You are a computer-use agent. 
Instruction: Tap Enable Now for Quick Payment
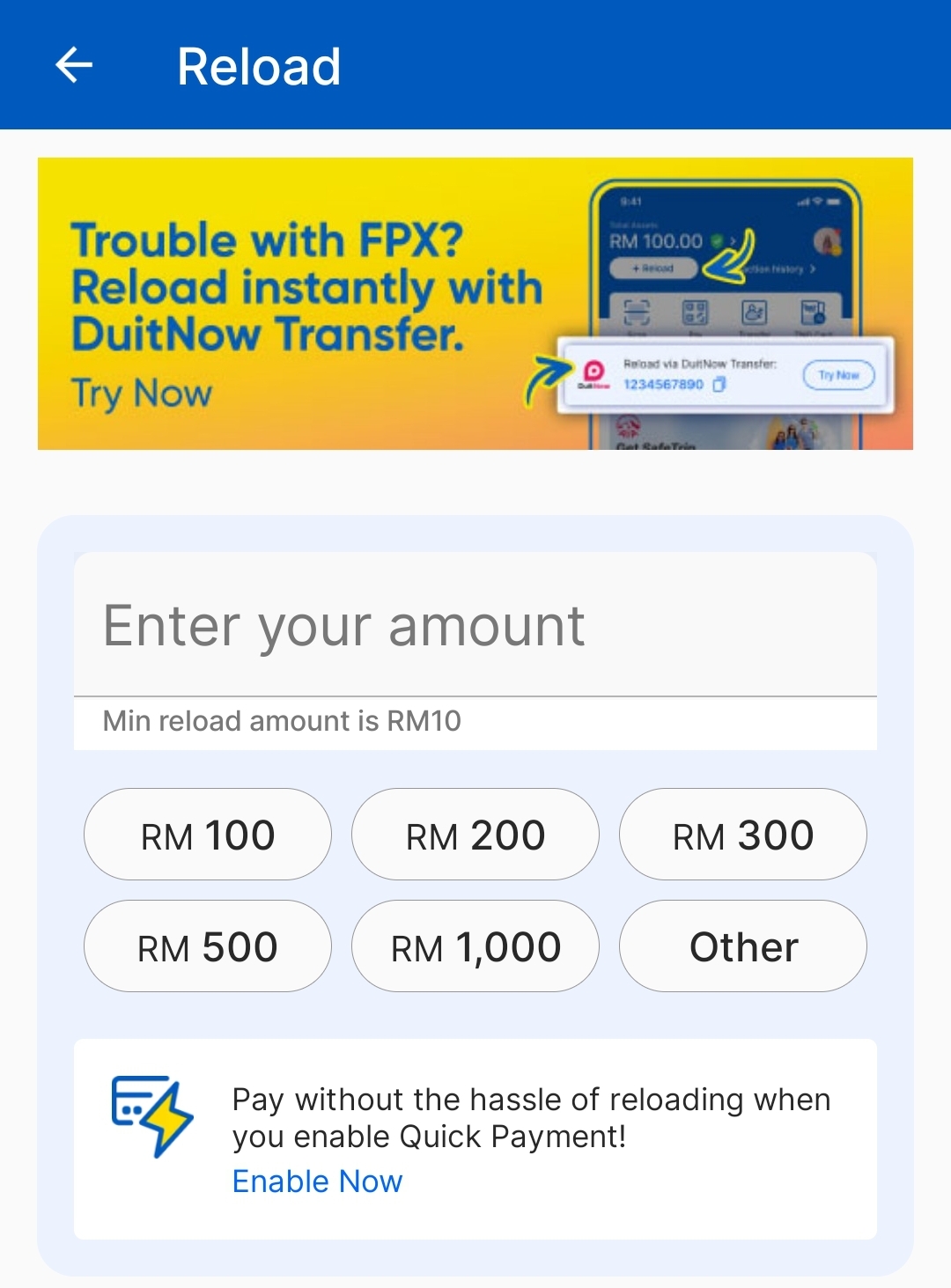317,1181
